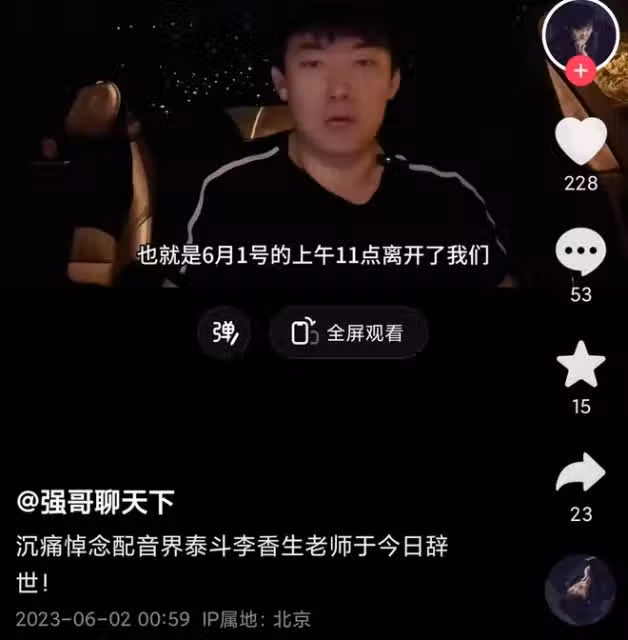Share this video via the arrow icon
This screenshot has width=628, height=640.
coord(581,473)
